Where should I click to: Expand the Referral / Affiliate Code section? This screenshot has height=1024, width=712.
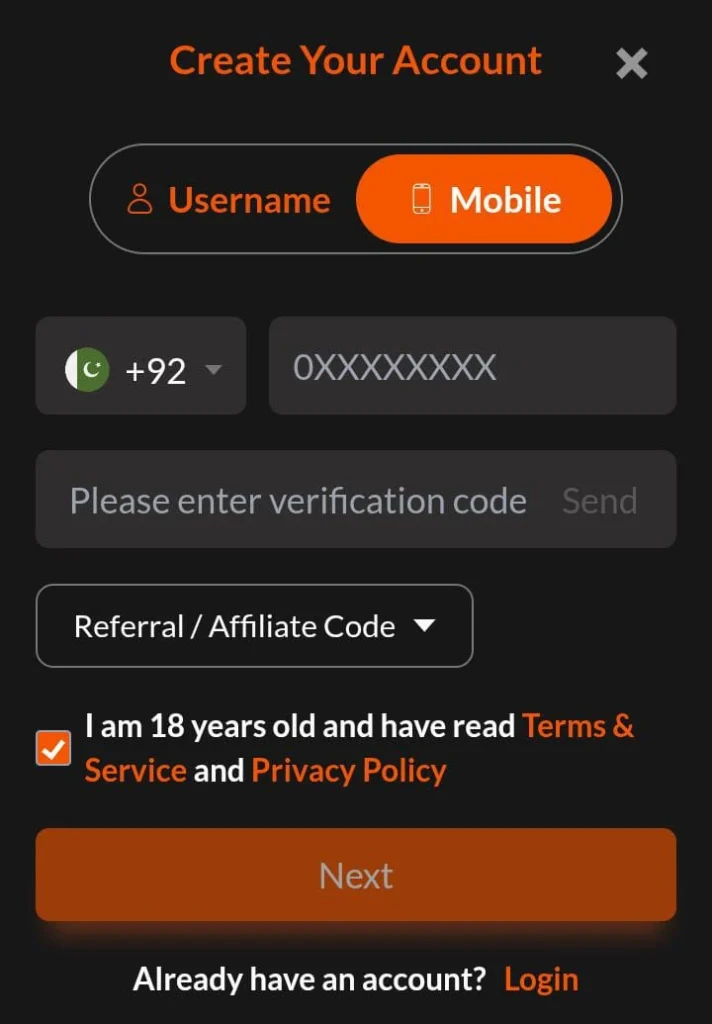click(x=254, y=627)
